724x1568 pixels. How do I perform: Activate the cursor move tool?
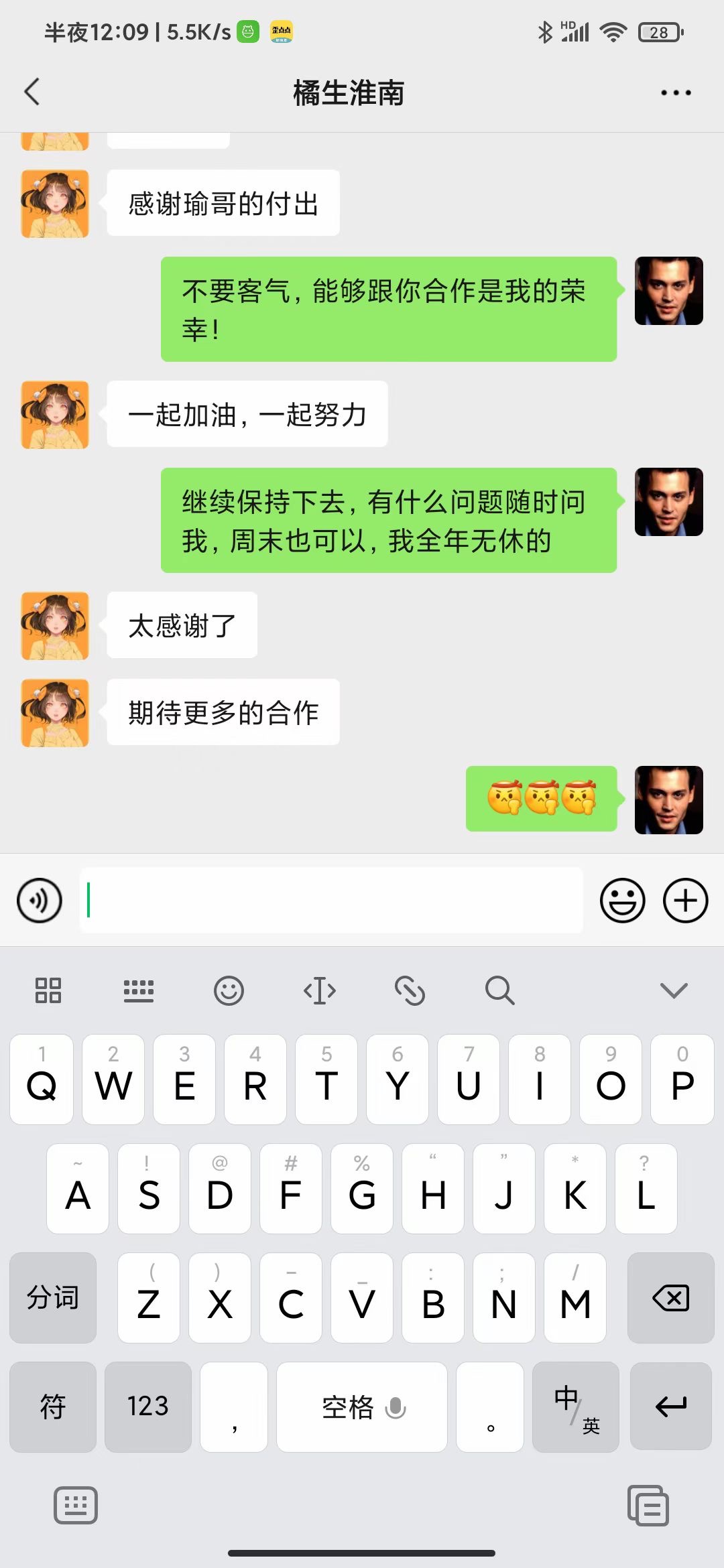coord(319,990)
